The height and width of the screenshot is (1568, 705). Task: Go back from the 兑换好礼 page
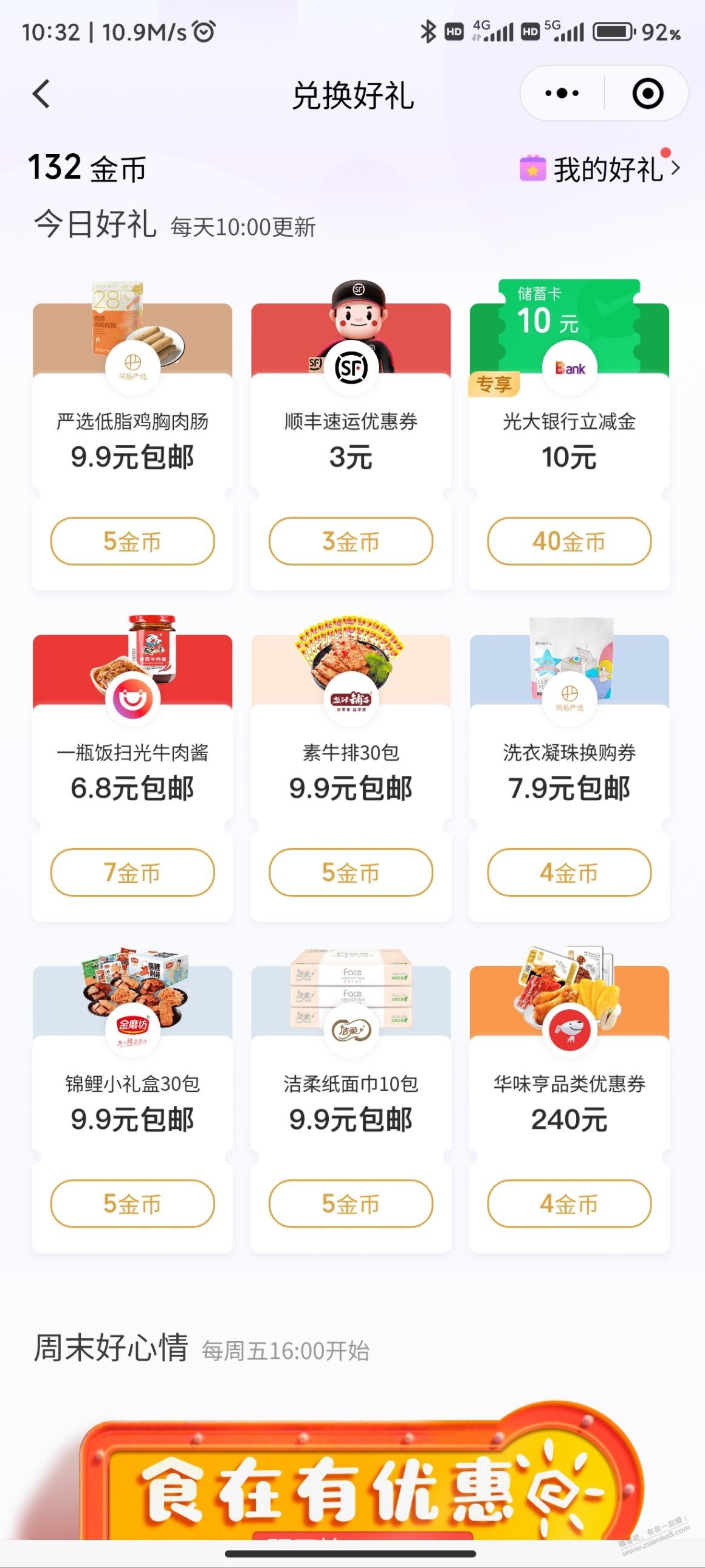(41, 94)
